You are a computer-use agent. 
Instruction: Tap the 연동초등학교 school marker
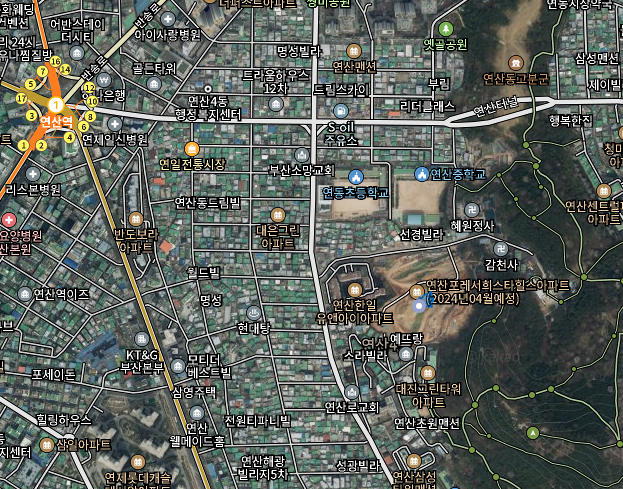tap(354, 175)
